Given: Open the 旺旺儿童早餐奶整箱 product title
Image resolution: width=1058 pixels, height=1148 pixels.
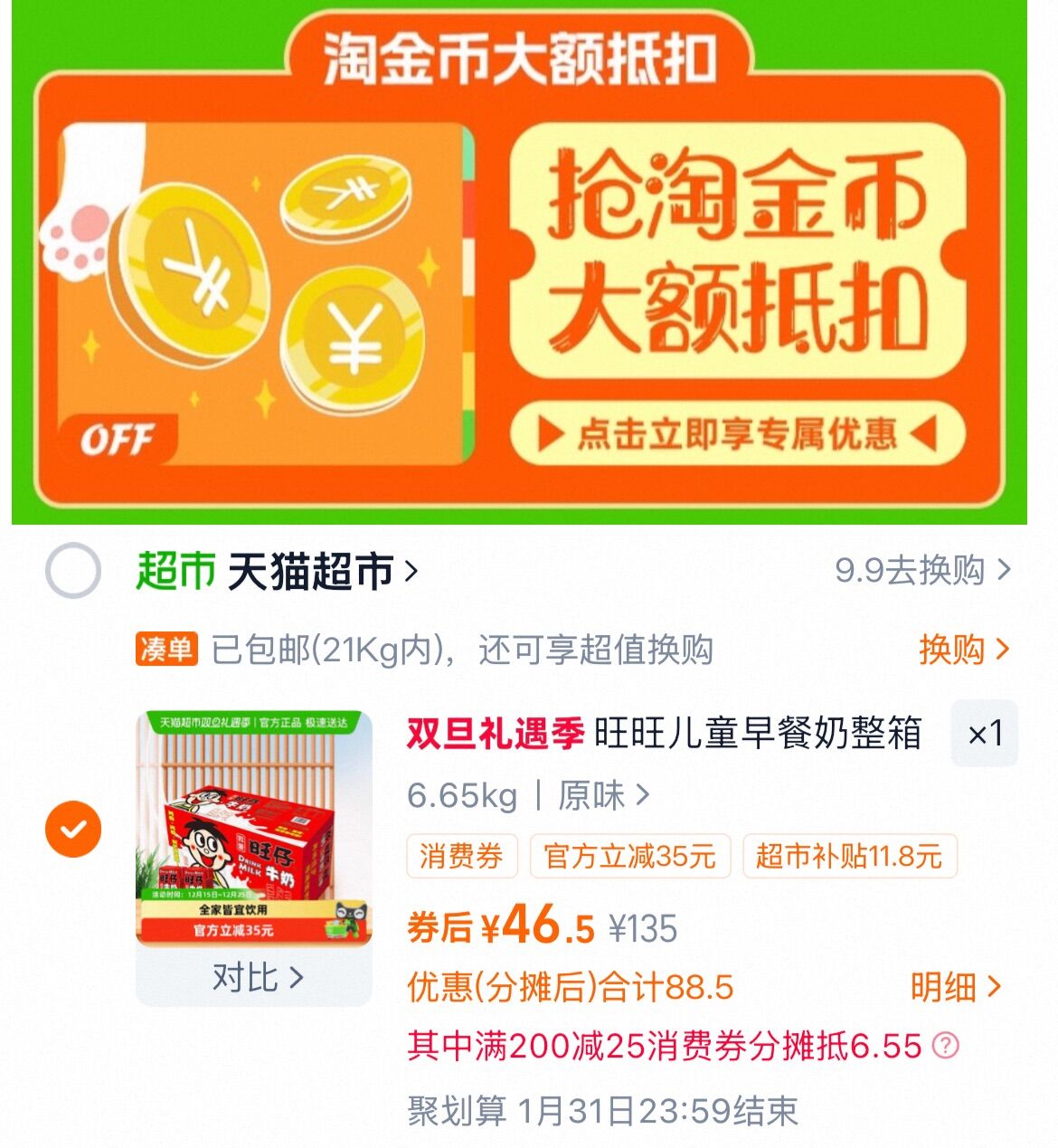Looking at the screenshot, I should [x=665, y=733].
